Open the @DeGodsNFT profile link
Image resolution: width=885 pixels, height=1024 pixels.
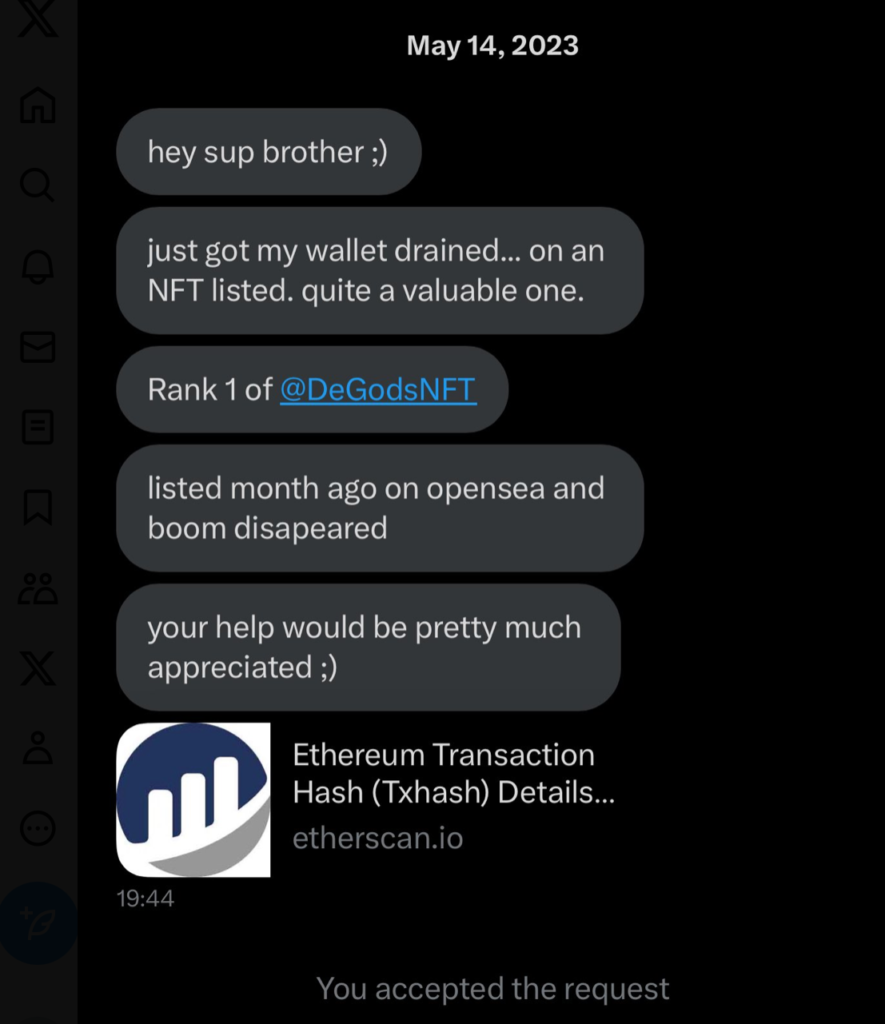[378, 389]
